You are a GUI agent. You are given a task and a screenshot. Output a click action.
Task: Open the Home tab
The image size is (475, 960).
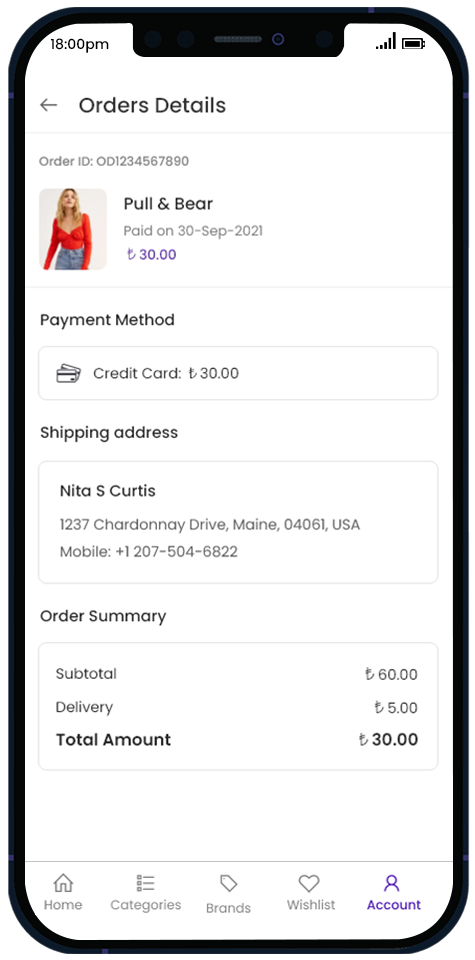click(x=63, y=893)
